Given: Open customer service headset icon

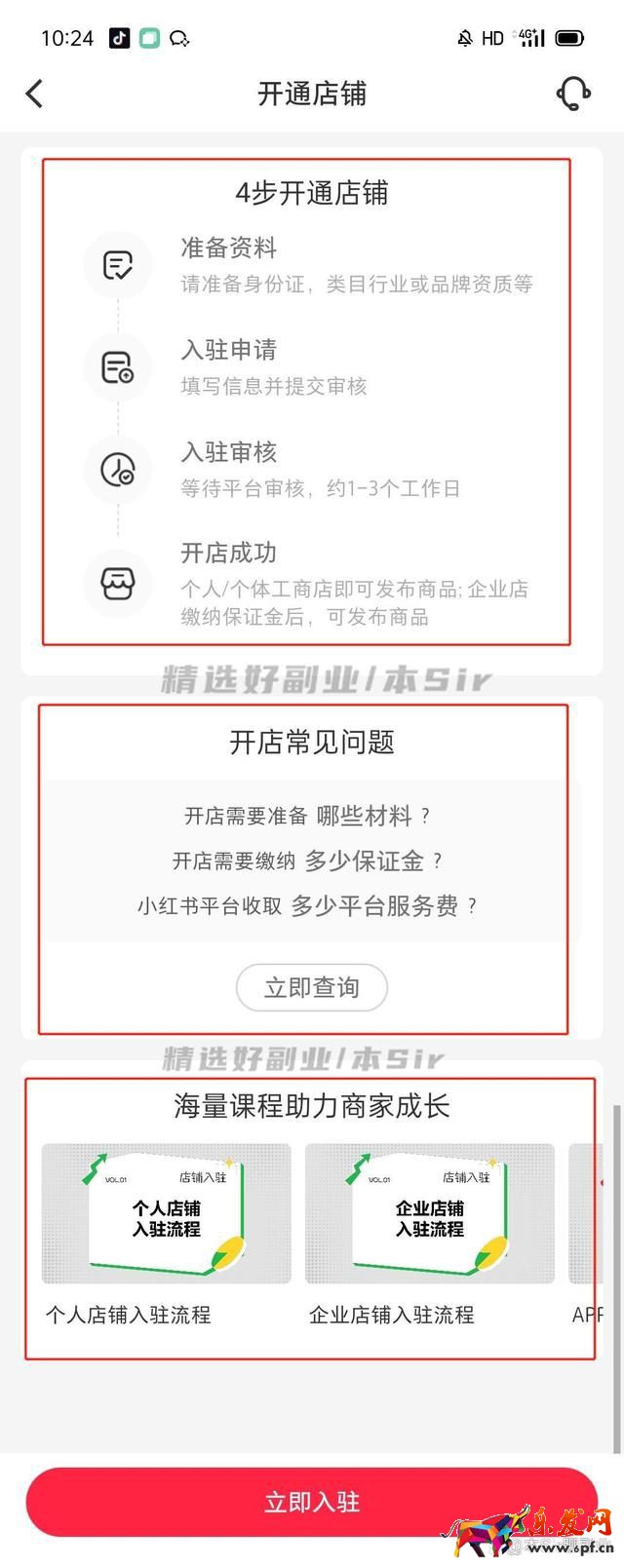Looking at the screenshot, I should coord(573,94).
